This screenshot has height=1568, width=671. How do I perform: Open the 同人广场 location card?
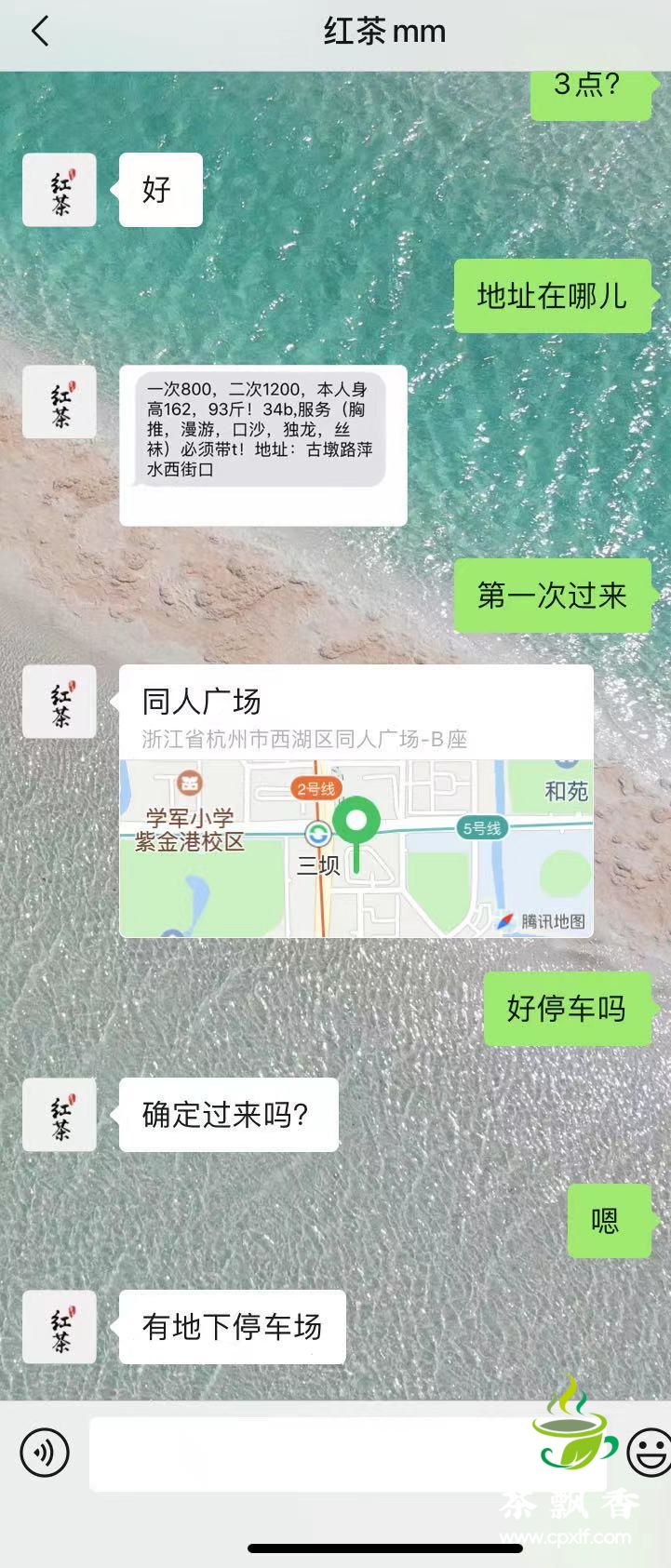tap(356, 800)
